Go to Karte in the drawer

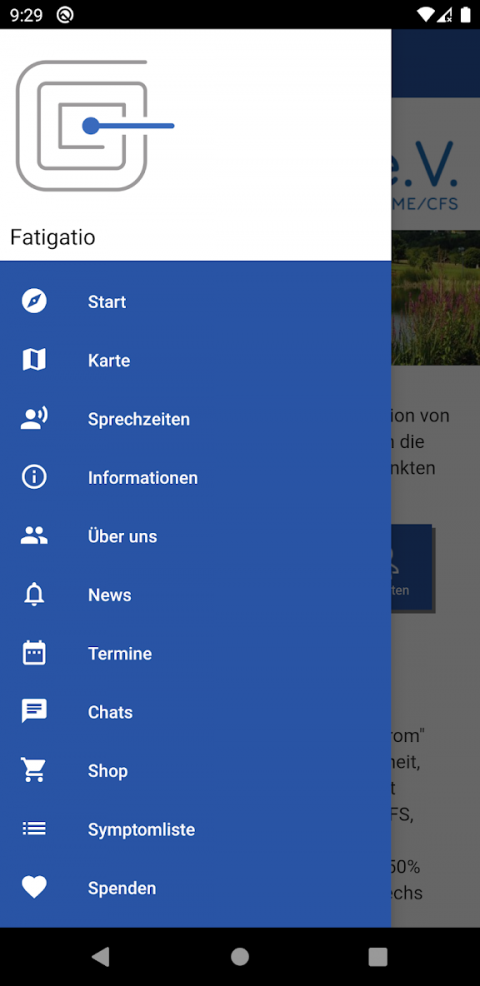click(195, 360)
